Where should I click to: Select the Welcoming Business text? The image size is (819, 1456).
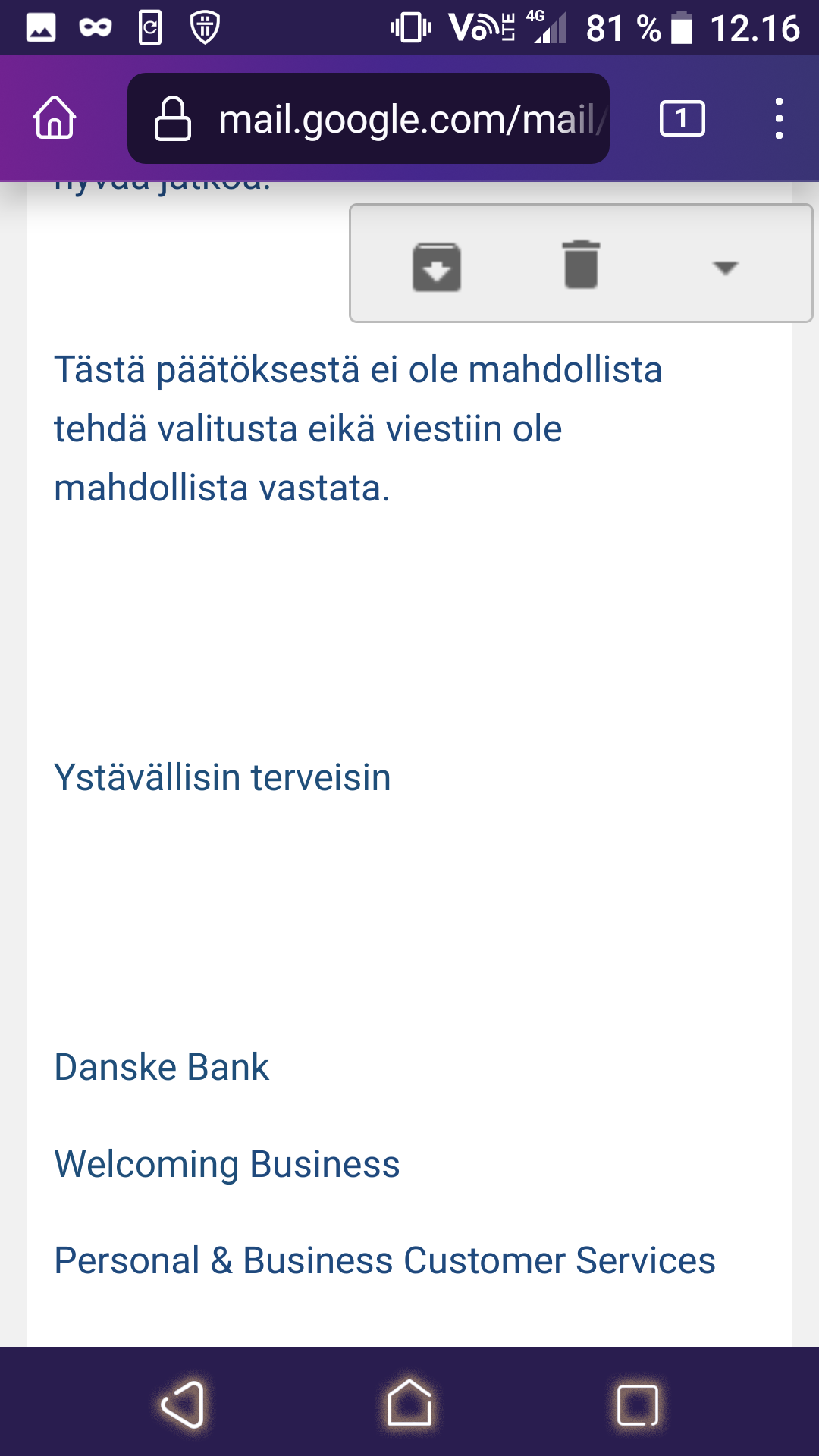(226, 1164)
